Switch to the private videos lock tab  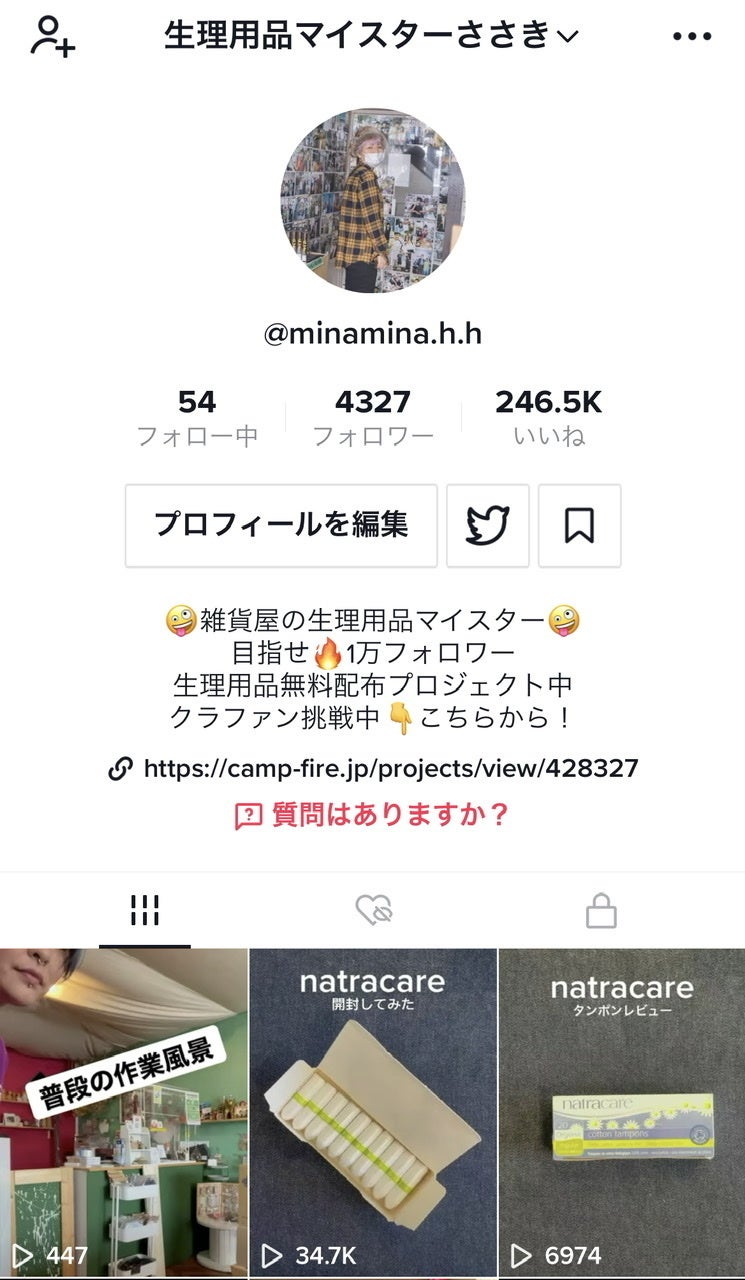601,910
